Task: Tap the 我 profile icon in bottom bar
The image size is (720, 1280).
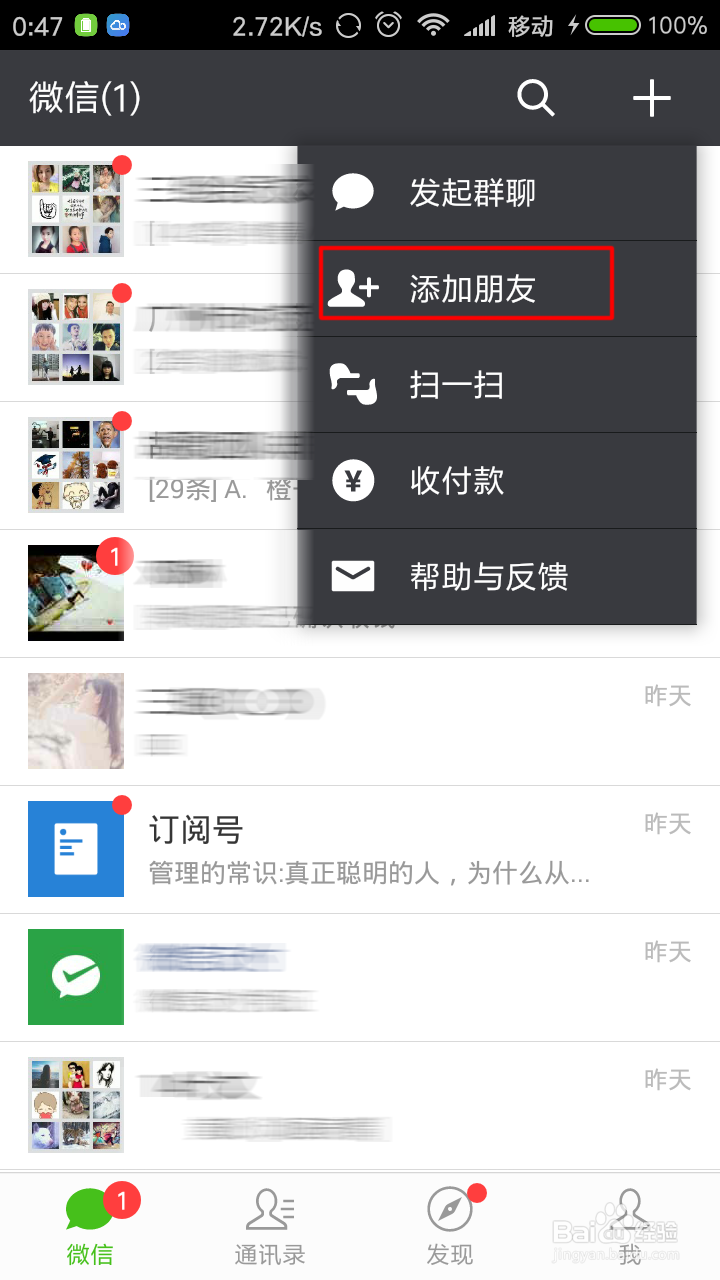Action: pos(628,1215)
